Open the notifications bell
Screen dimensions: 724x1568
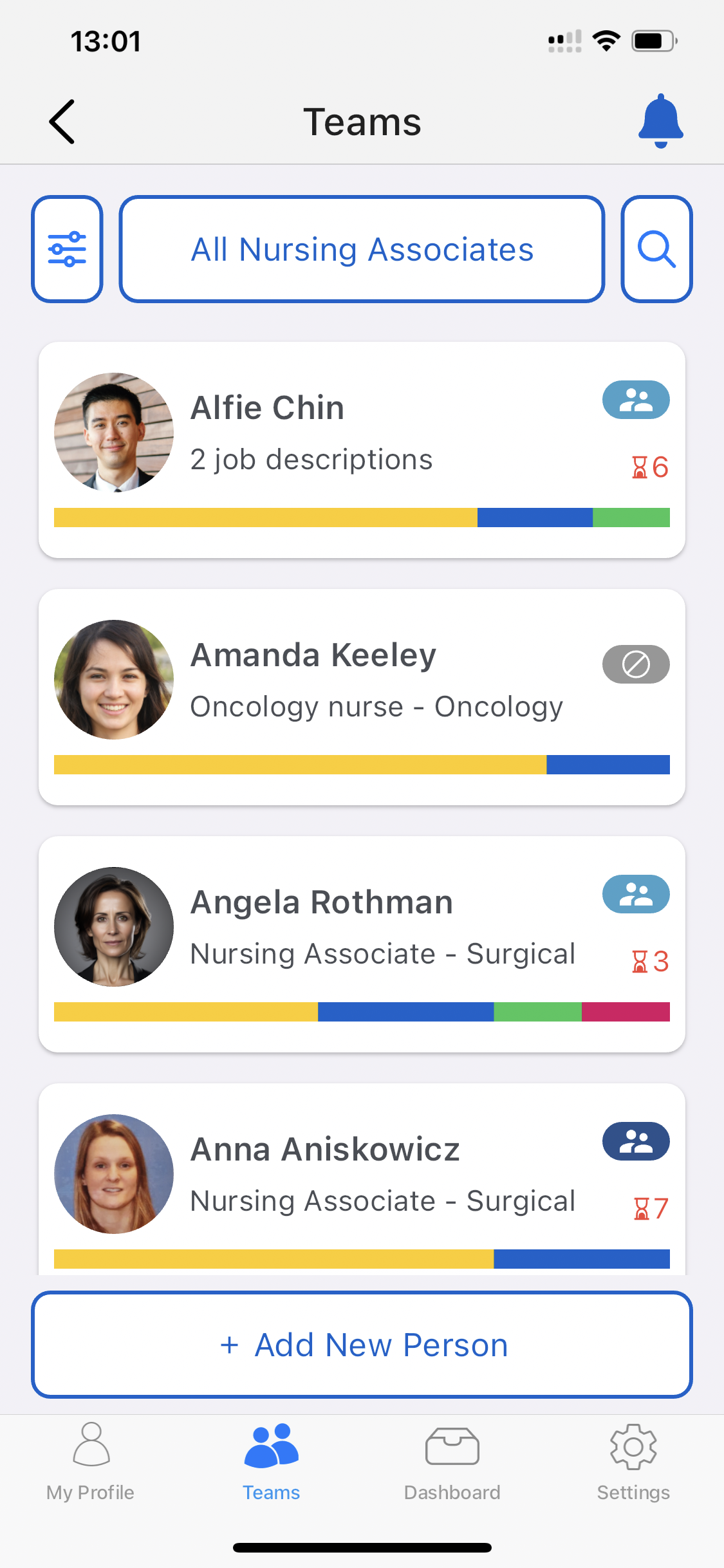coord(660,121)
